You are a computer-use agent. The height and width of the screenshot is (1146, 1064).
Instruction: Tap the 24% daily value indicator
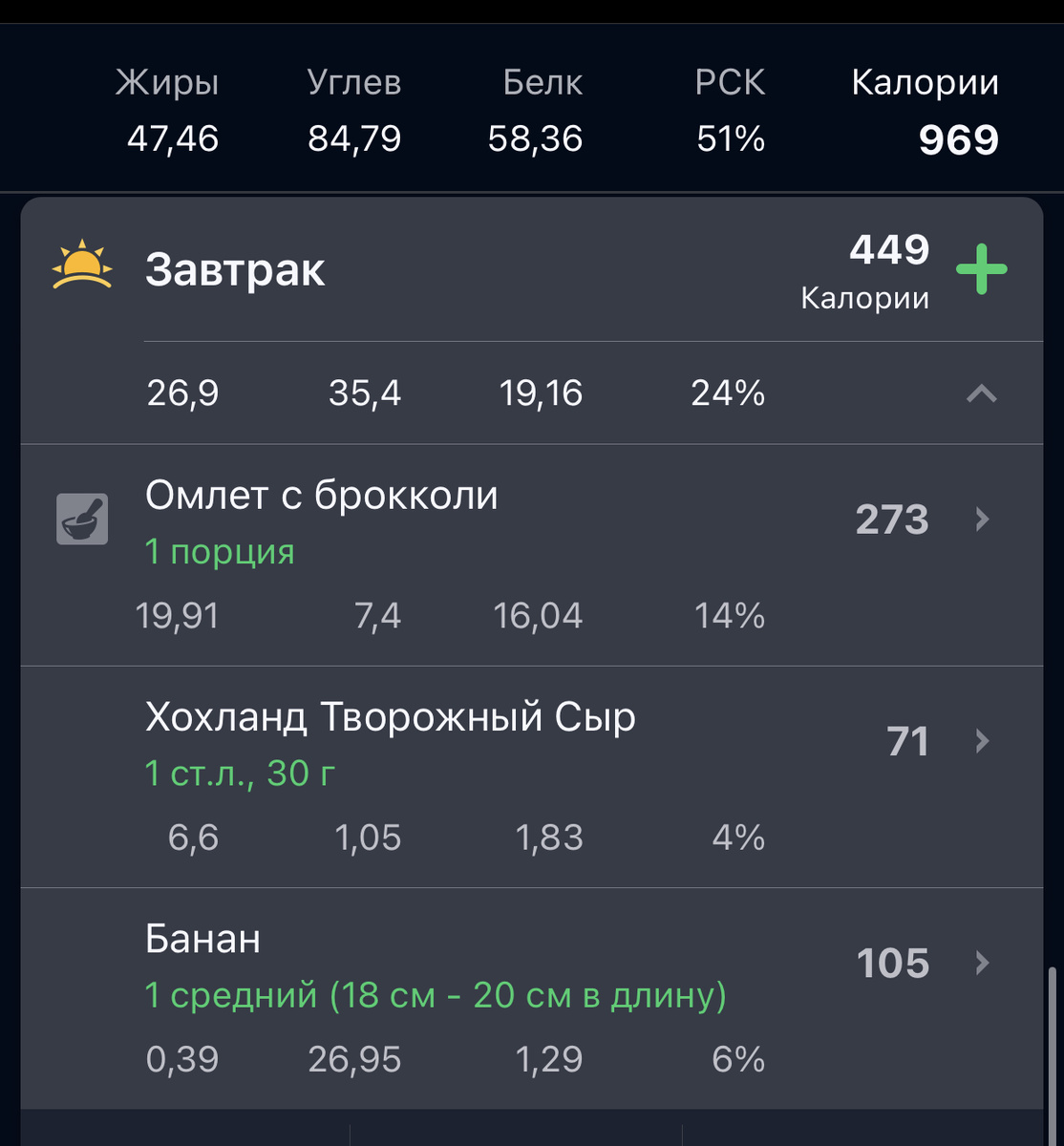click(729, 392)
